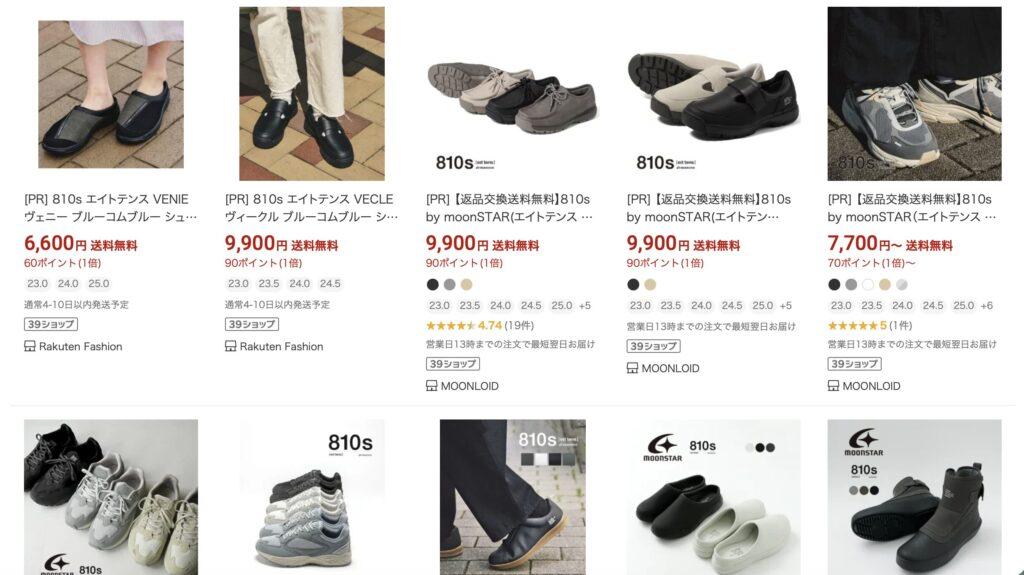Open the MOONLOID shop under the 4.74-rated listing
The height and width of the screenshot is (575, 1024).
pyautogui.click(x=469, y=386)
